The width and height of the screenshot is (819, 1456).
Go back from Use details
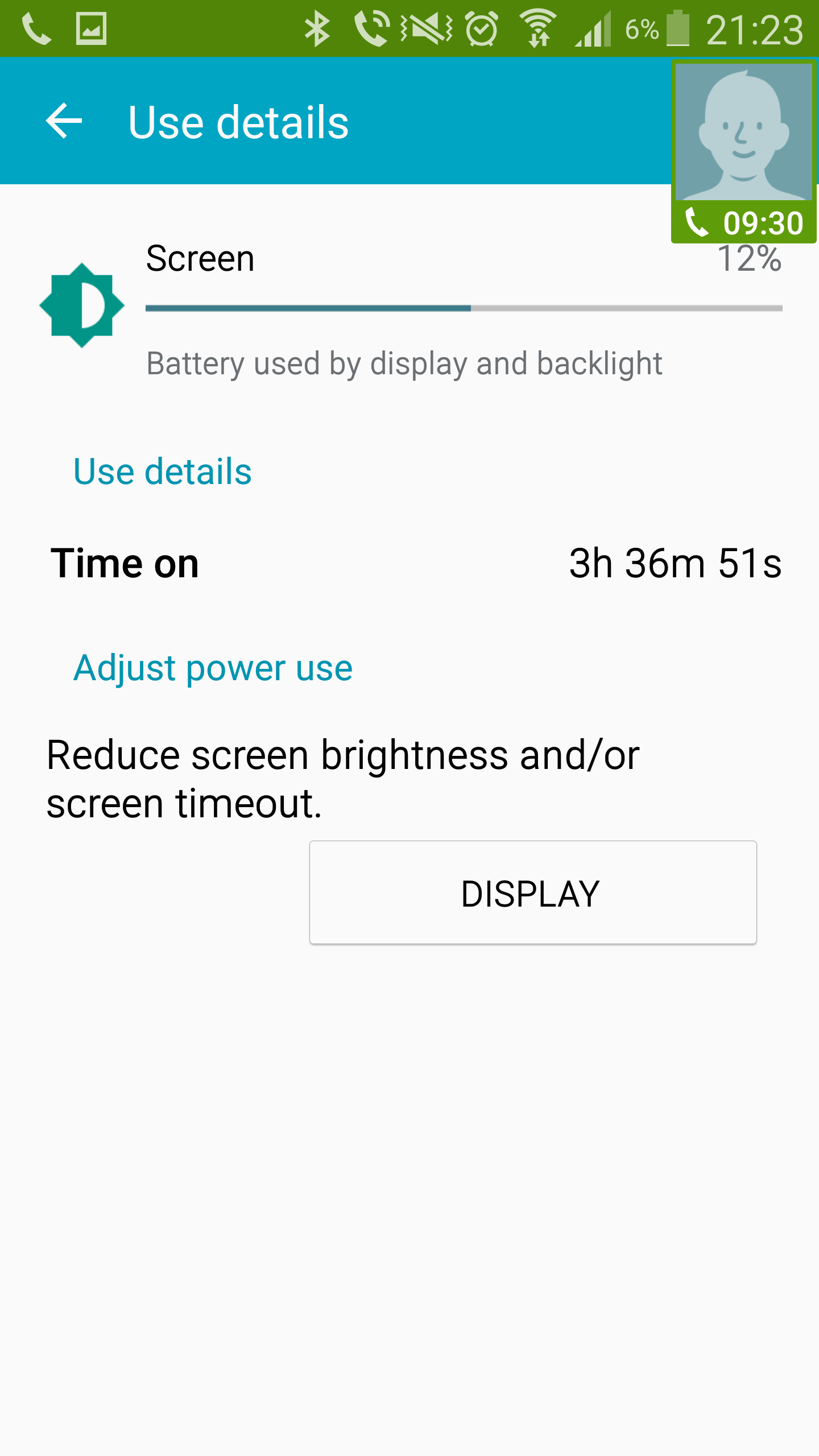click(64, 121)
